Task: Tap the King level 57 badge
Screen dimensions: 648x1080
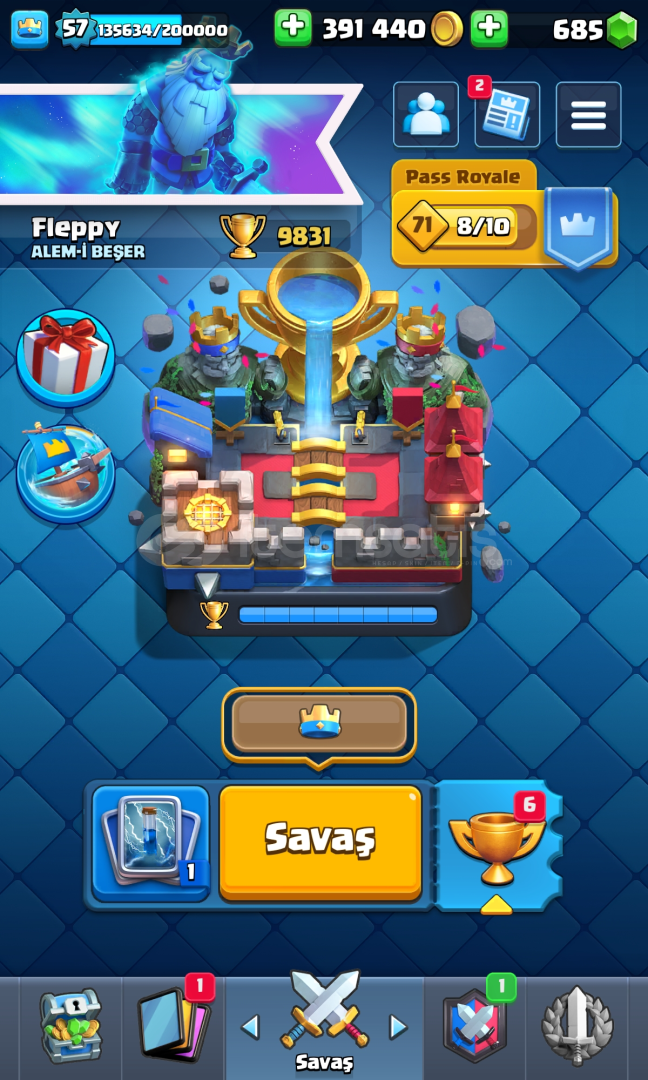Action: pyautogui.click(x=74, y=28)
